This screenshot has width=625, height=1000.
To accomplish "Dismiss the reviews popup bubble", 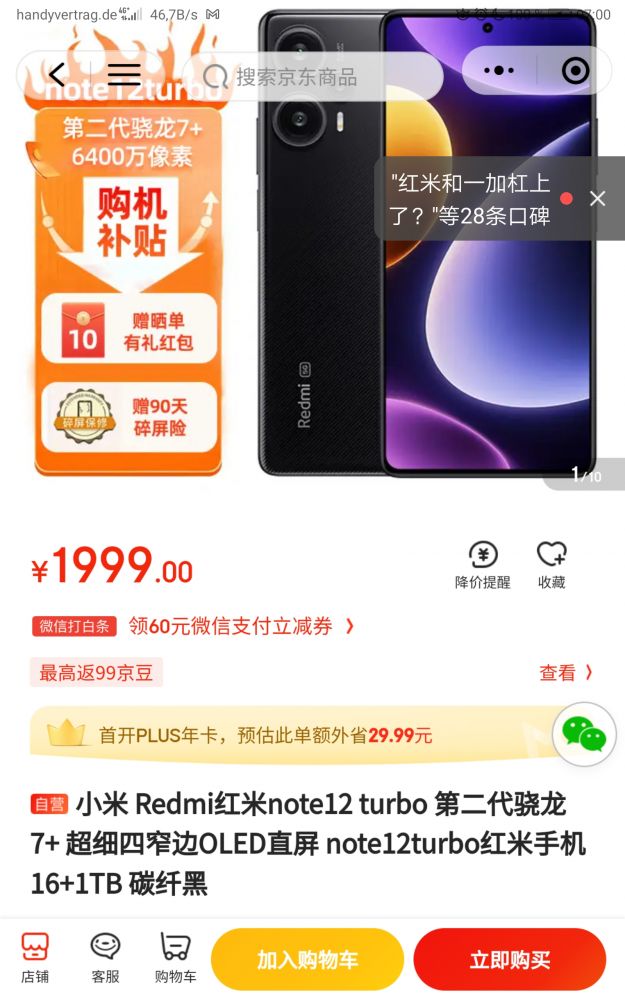I will [x=598, y=198].
